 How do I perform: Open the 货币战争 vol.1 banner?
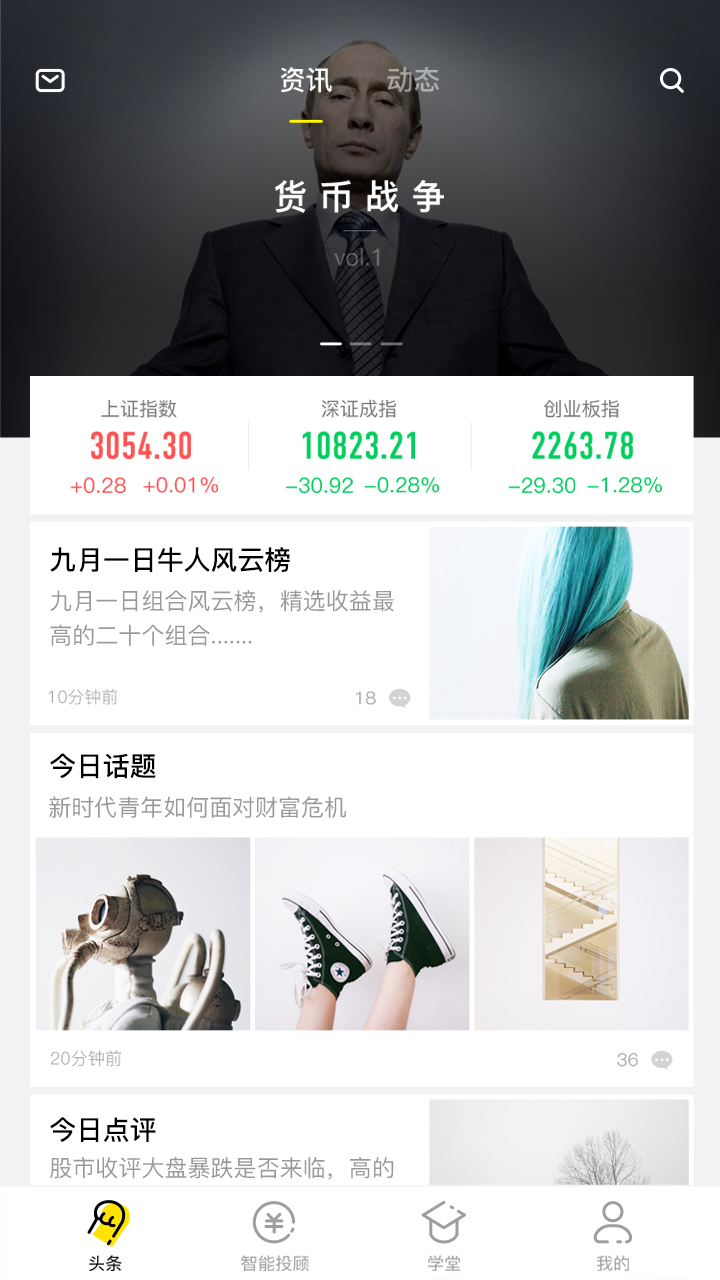(360, 220)
